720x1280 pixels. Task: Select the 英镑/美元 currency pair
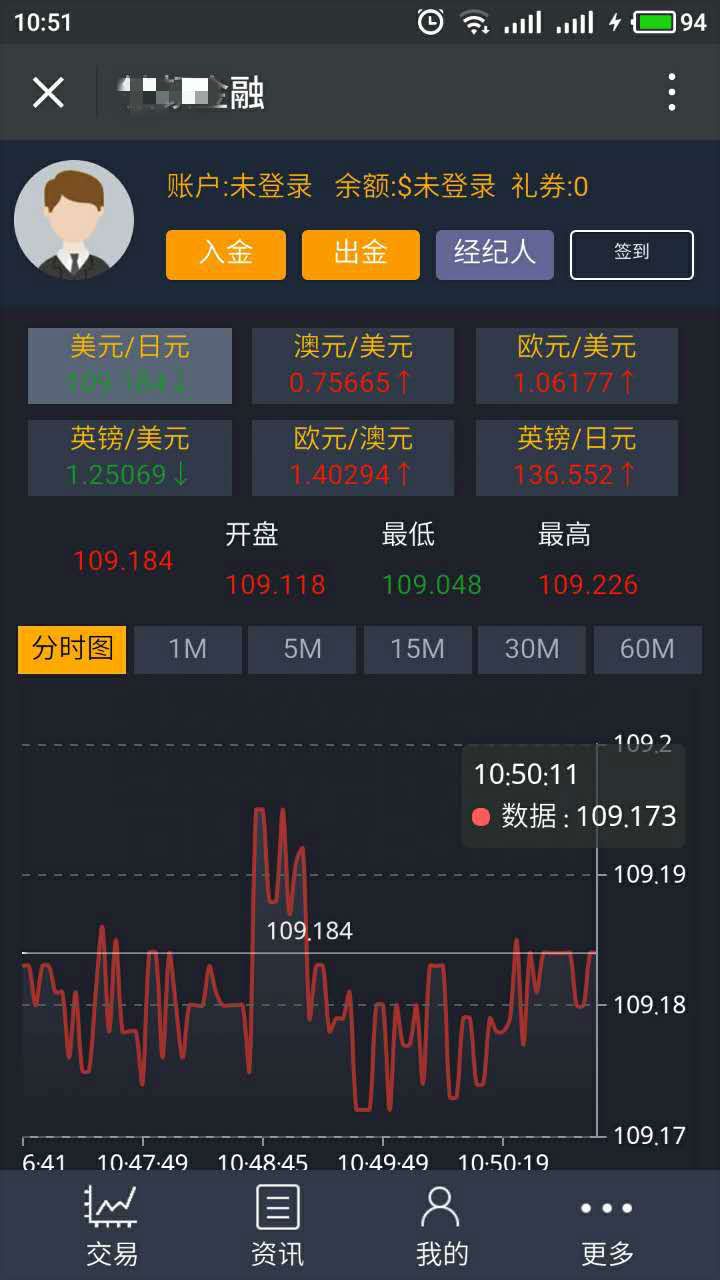130,458
